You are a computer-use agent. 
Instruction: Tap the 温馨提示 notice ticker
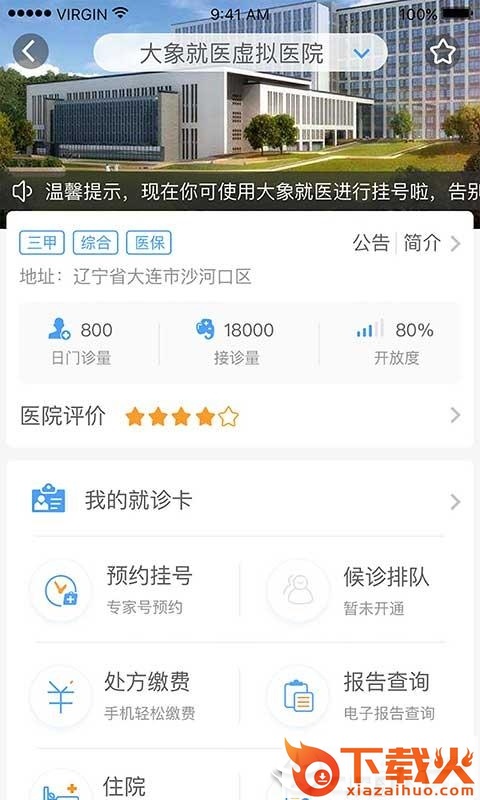coord(240,192)
